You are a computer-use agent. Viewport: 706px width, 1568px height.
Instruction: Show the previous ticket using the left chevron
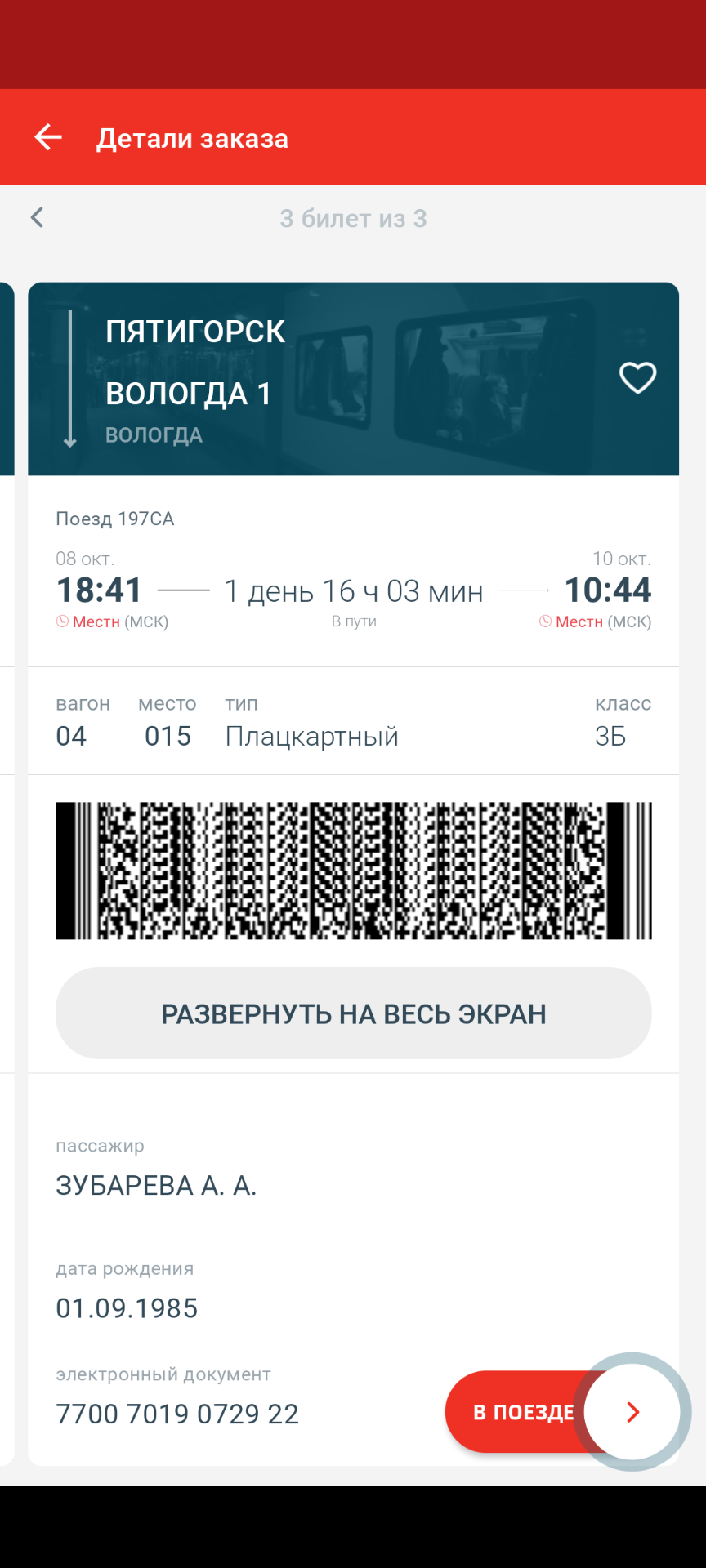tap(37, 217)
